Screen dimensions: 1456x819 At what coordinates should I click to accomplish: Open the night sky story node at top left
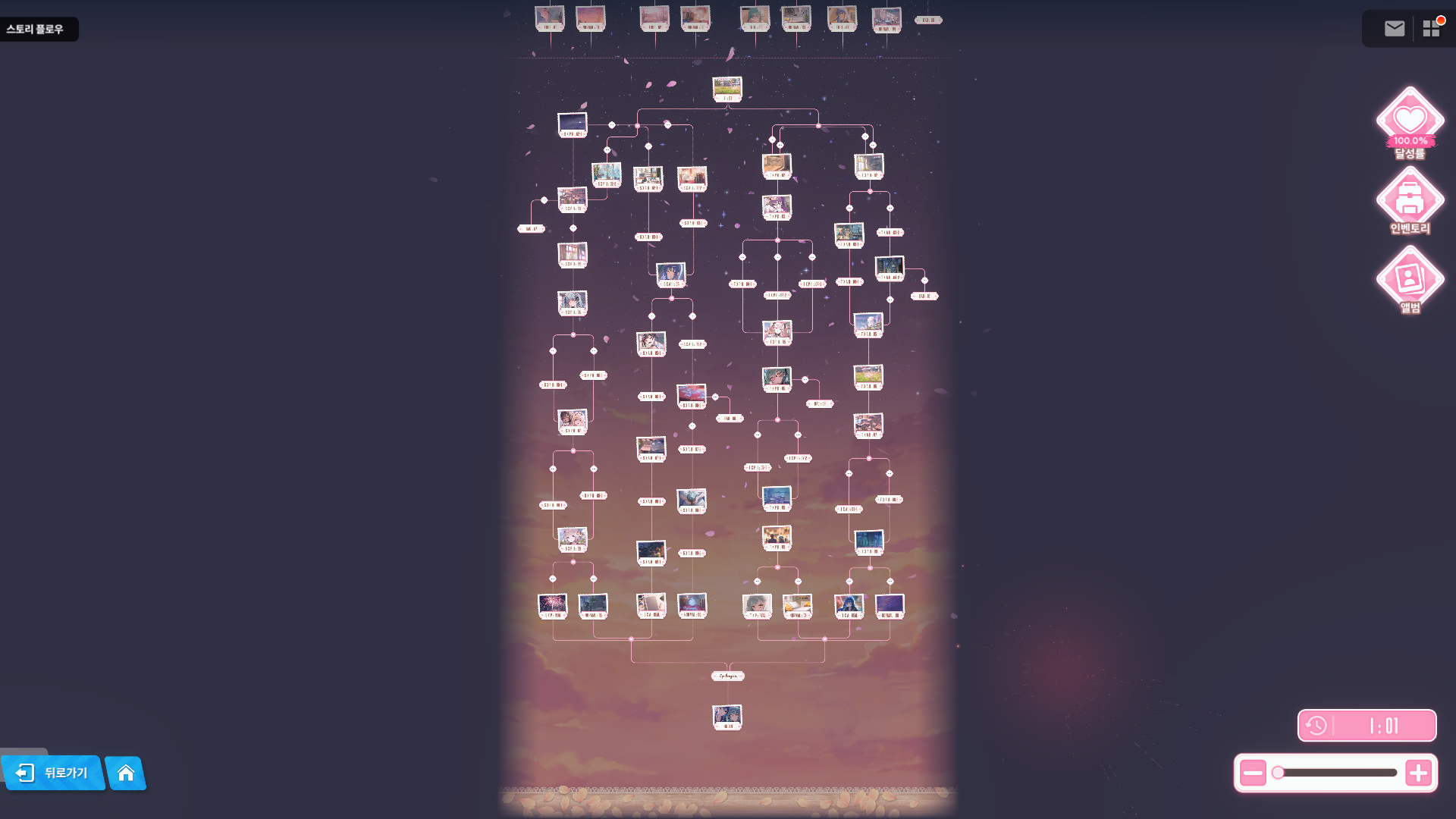pyautogui.click(x=573, y=124)
